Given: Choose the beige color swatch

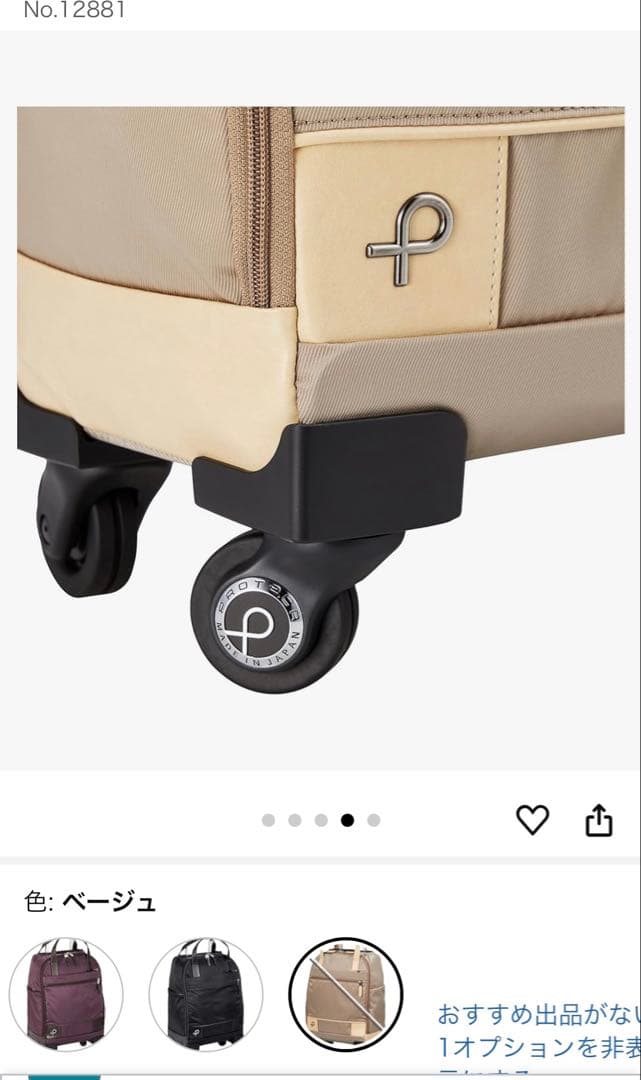Looking at the screenshot, I should pyautogui.click(x=346, y=994).
